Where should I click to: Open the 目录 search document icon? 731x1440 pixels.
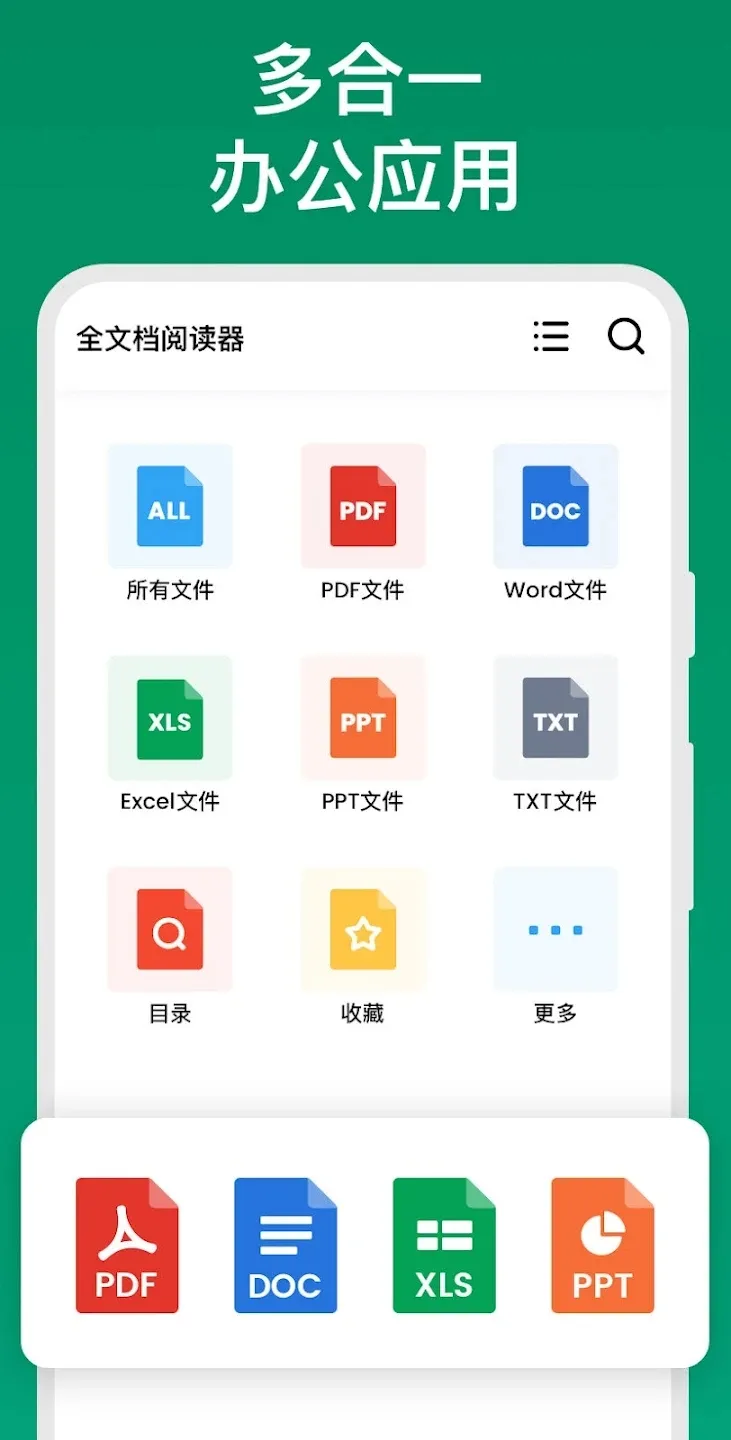169,929
